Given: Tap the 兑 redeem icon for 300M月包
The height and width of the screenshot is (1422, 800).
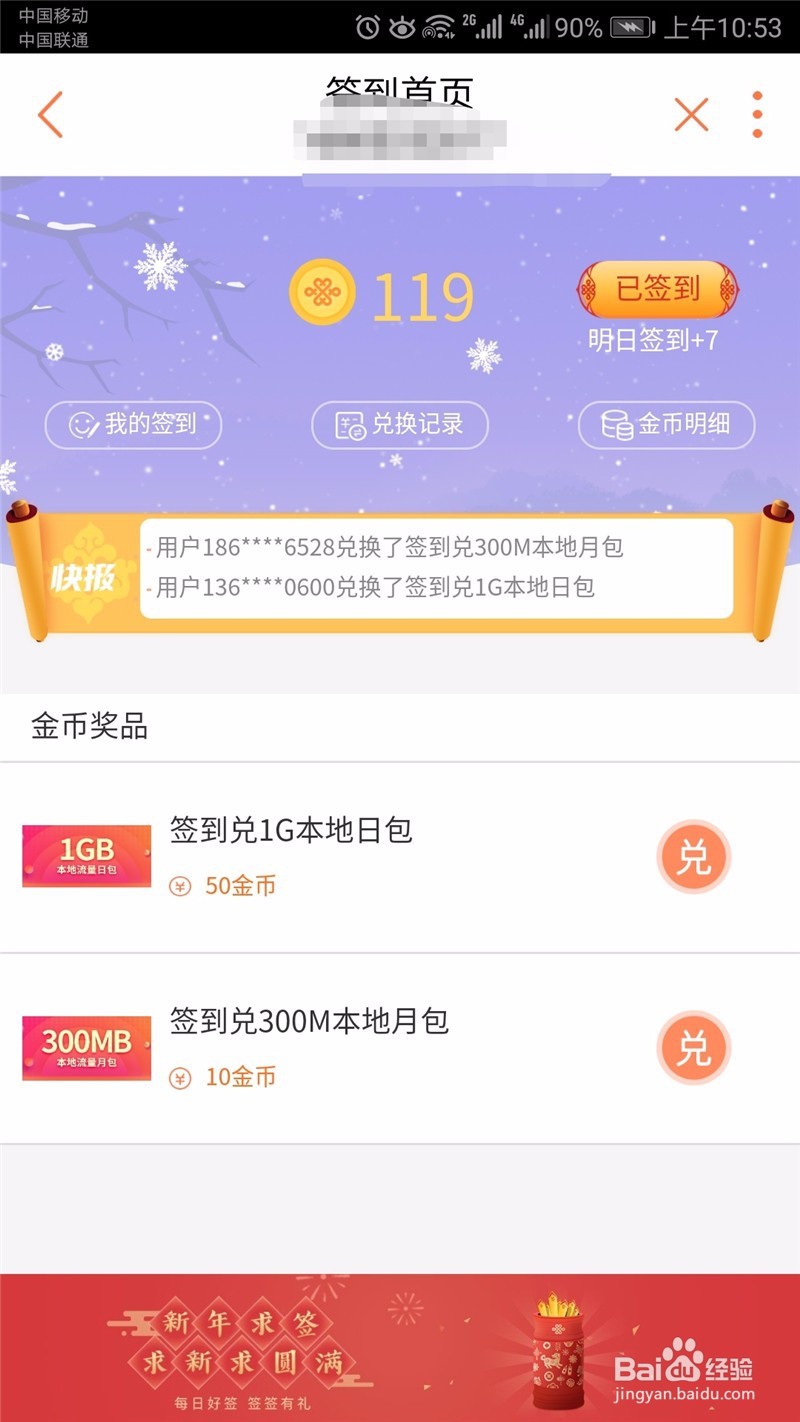Looking at the screenshot, I should [694, 1048].
